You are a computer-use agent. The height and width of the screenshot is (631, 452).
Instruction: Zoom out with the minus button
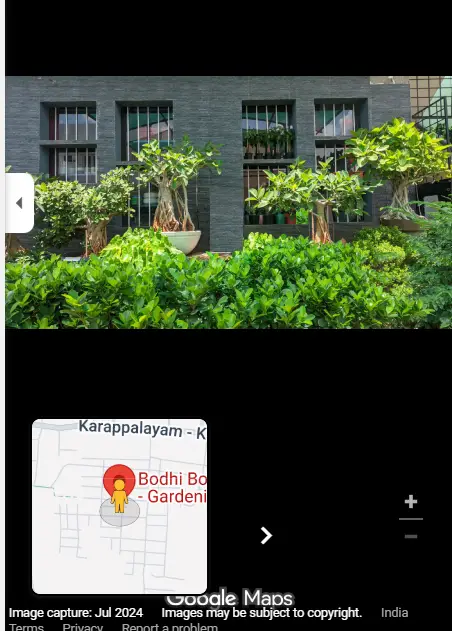[x=411, y=536]
